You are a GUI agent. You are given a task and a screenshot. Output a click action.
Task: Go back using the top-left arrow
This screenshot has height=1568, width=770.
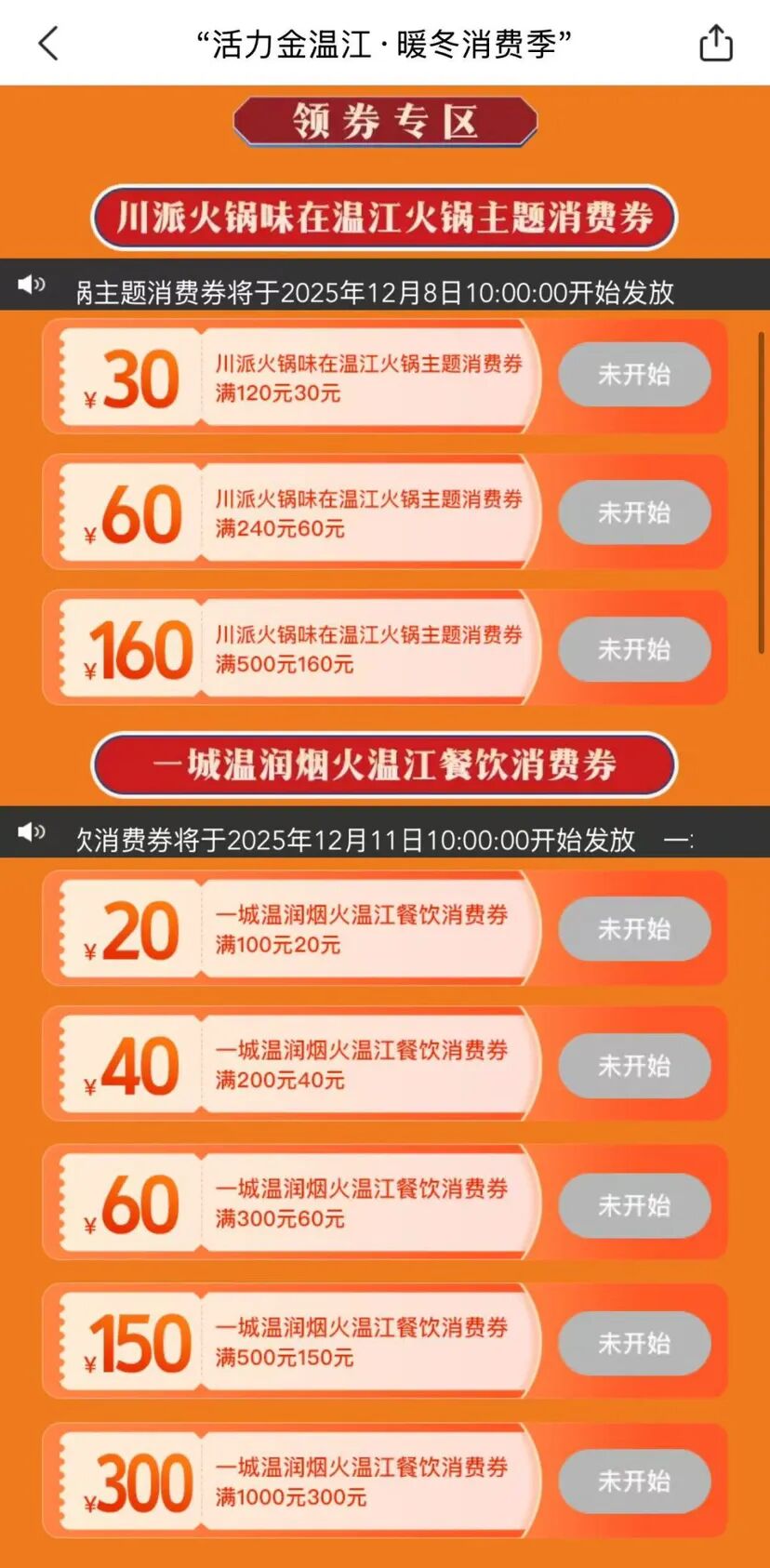tap(48, 43)
